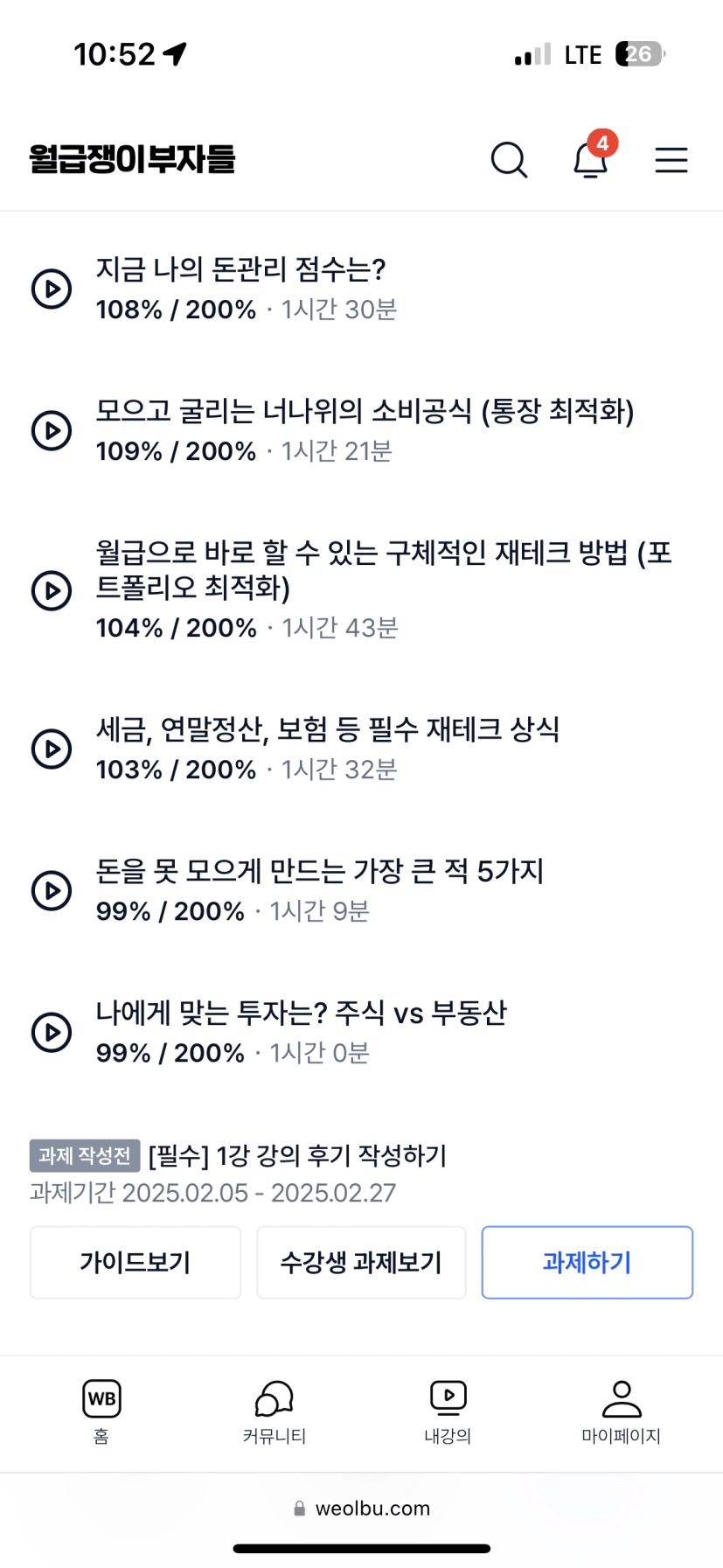Open the notifications bell
This screenshot has width=723, height=1568.
pyautogui.click(x=591, y=159)
